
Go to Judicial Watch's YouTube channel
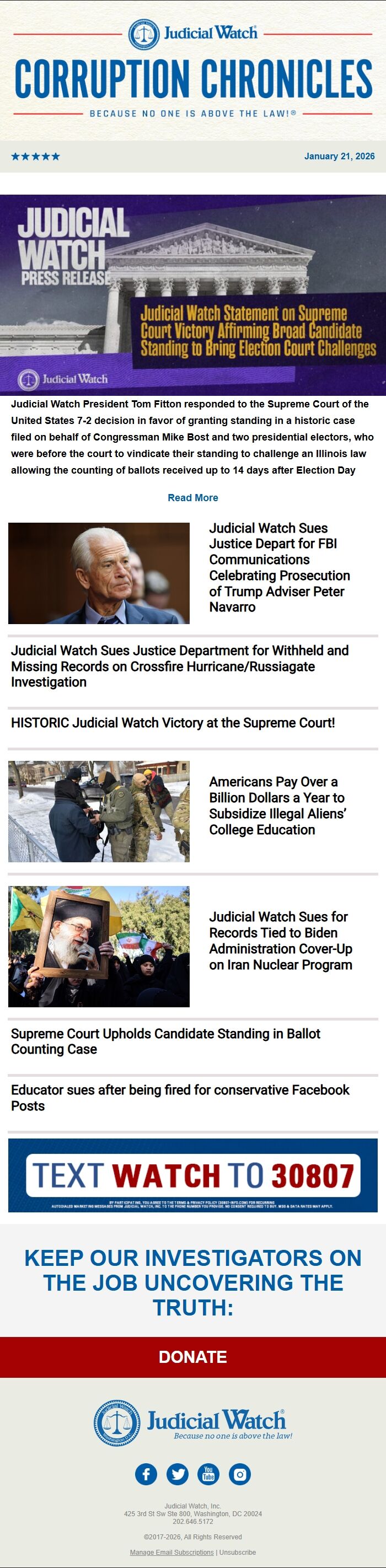pyautogui.click(x=209, y=1474)
